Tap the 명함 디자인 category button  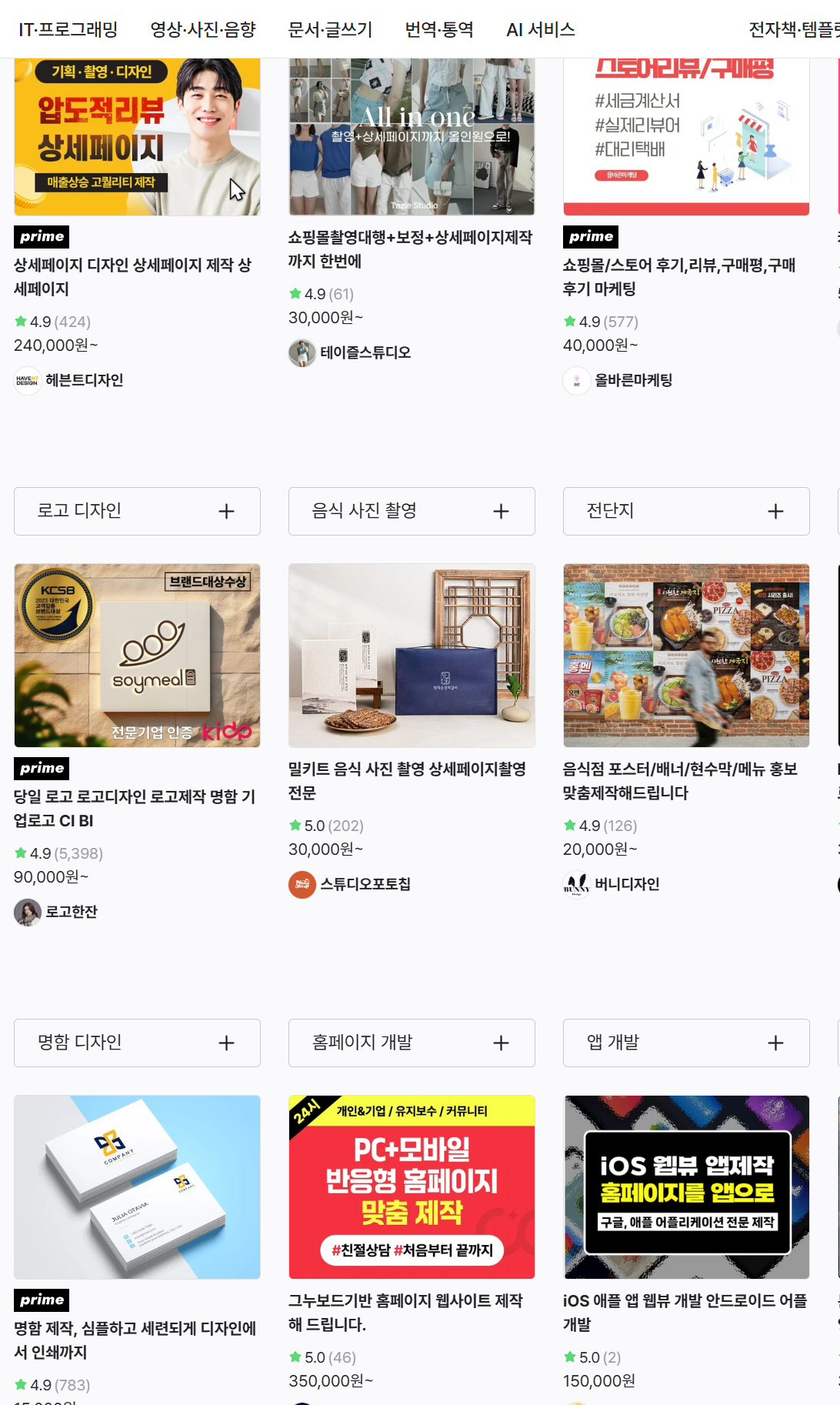pyautogui.click(x=137, y=1043)
